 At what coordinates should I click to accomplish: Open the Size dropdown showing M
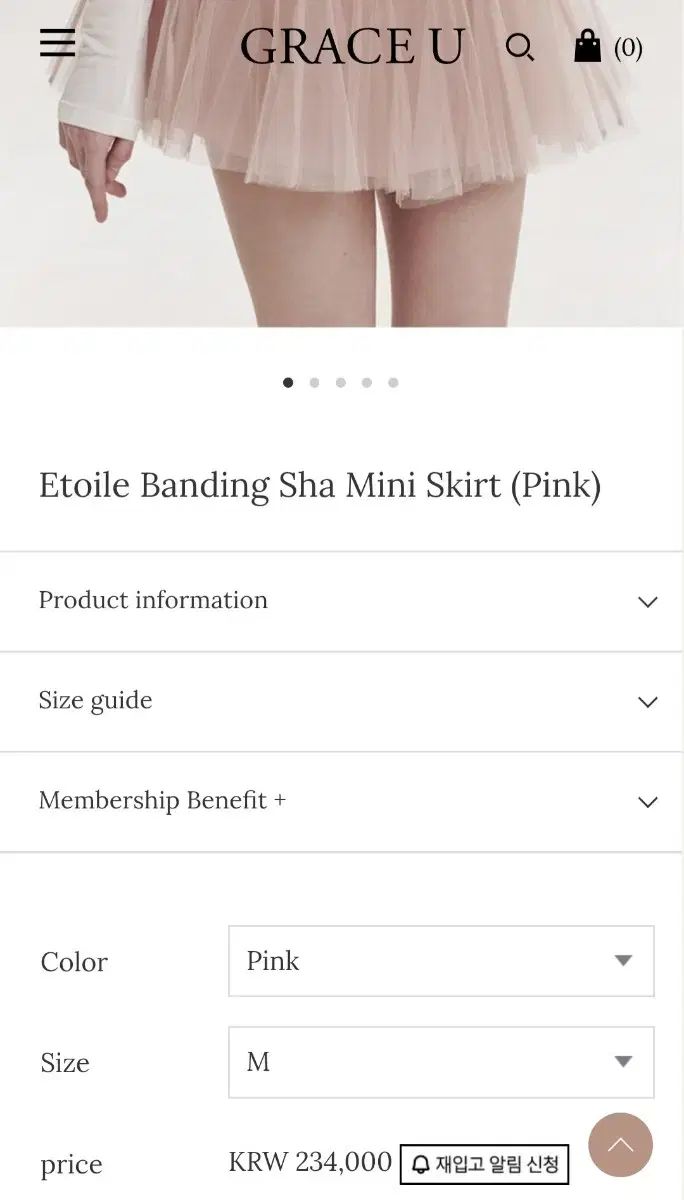point(441,1062)
